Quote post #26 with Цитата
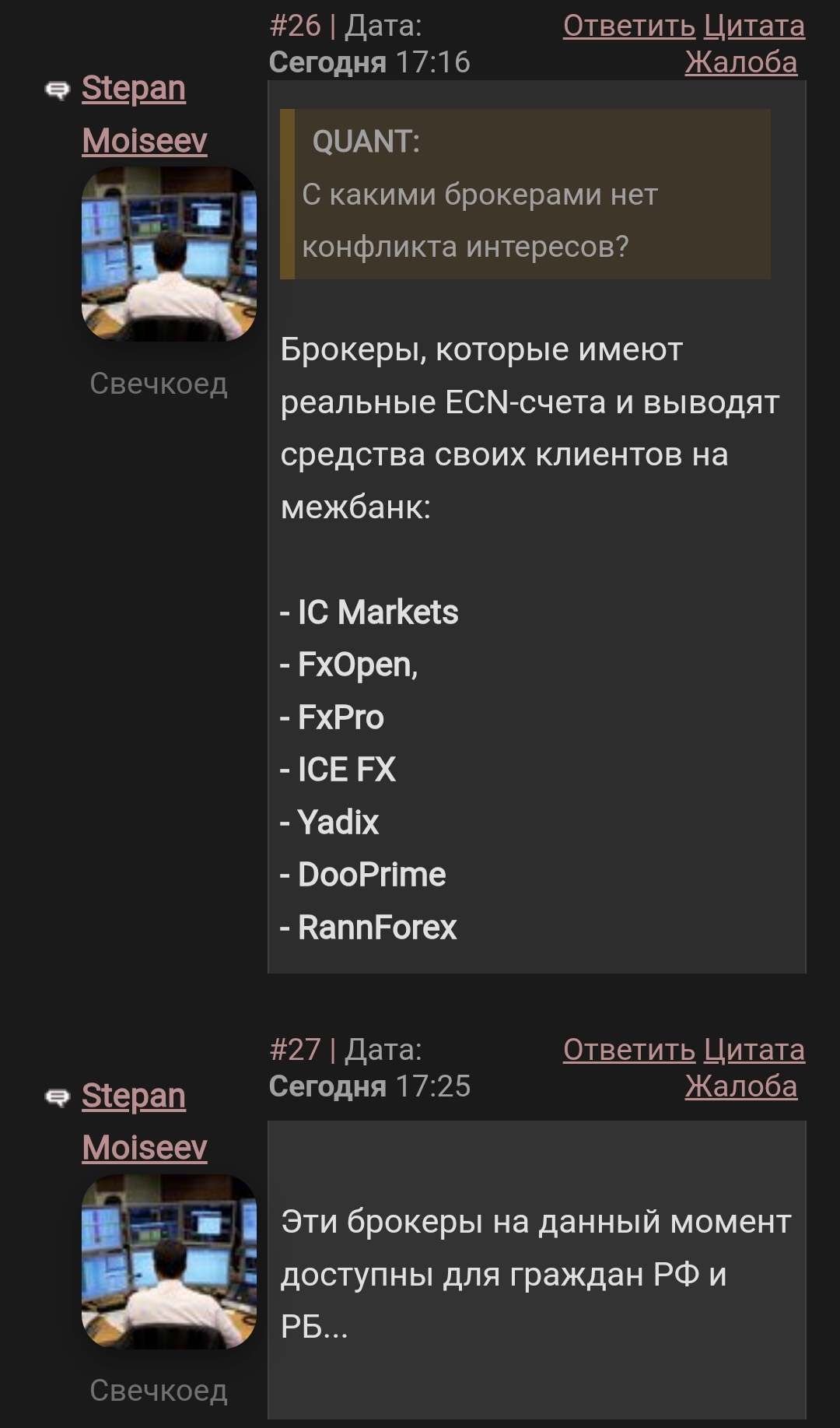Image resolution: width=840 pixels, height=1428 pixels. click(754, 26)
